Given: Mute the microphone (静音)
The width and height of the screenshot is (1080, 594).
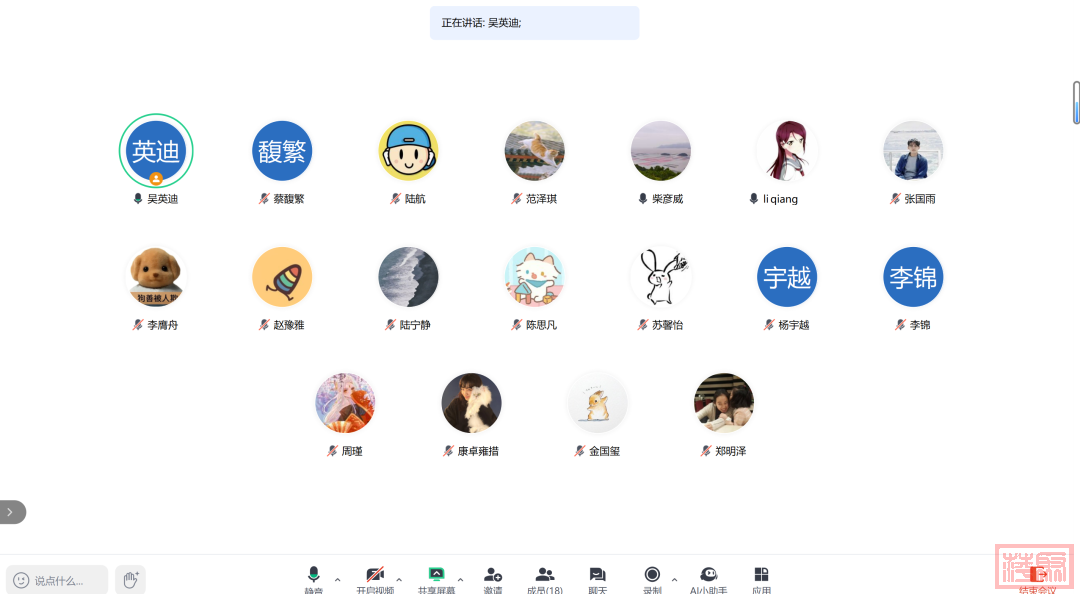Looking at the screenshot, I should tap(313, 577).
